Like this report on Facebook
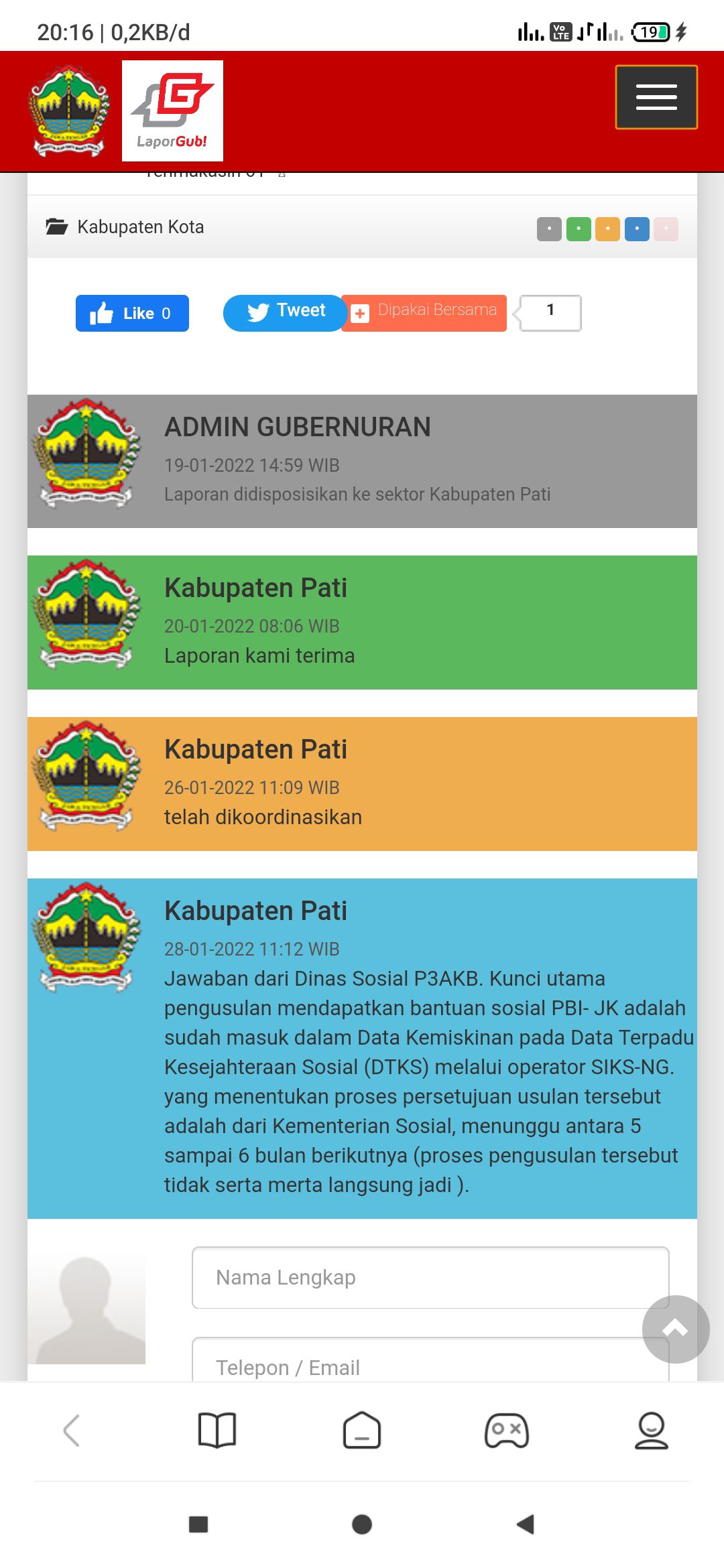 tap(132, 313)
